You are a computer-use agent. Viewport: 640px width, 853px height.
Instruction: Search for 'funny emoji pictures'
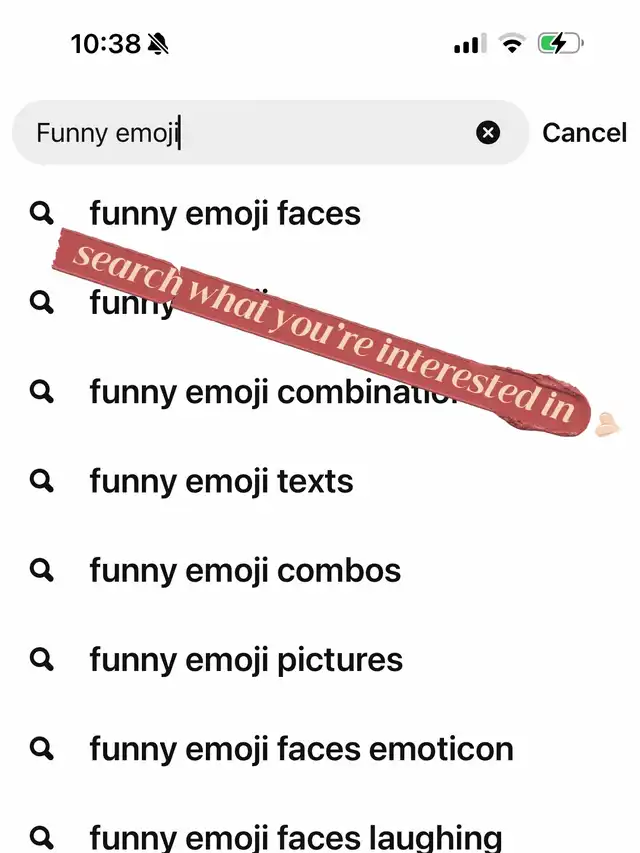coord(246,660)
